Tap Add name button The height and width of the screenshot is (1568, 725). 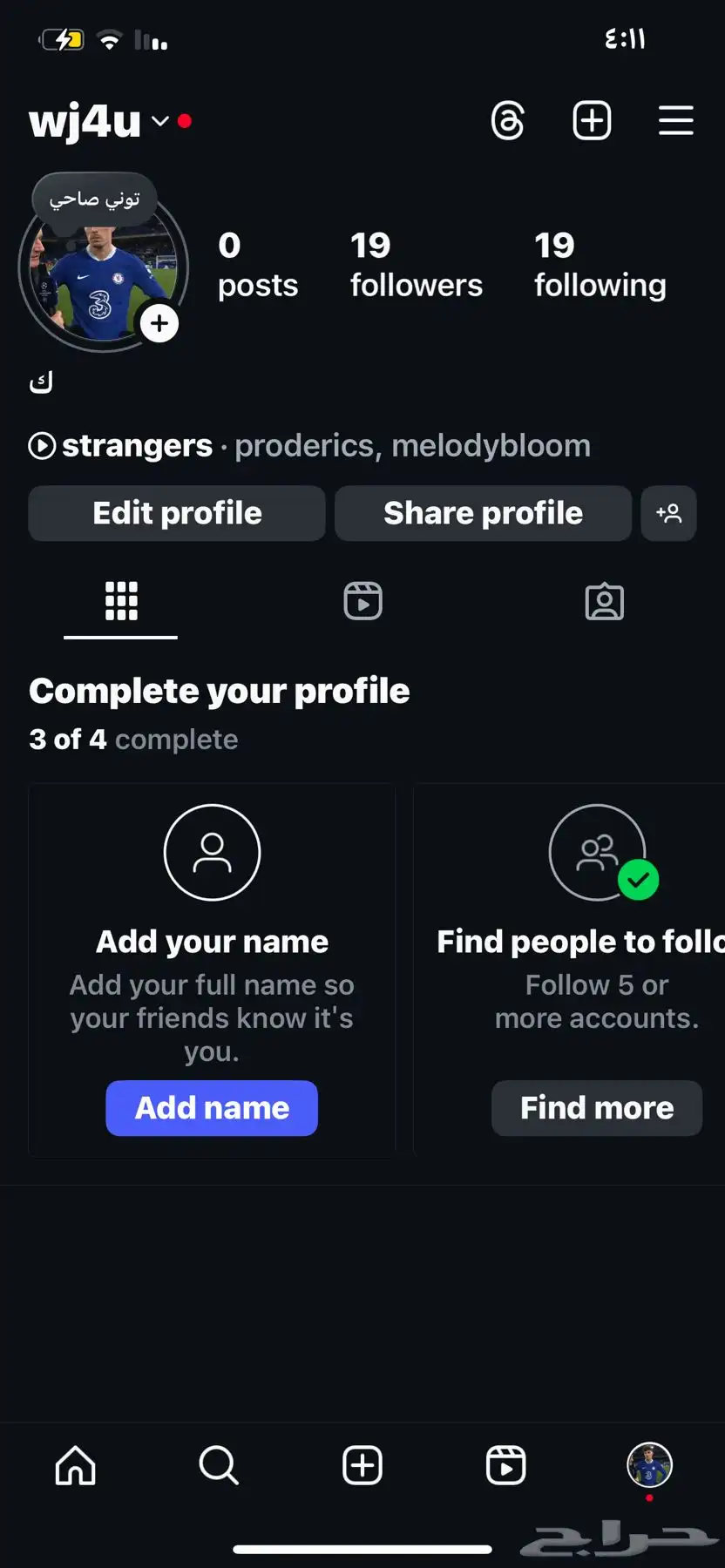[x=212, y=1108]
